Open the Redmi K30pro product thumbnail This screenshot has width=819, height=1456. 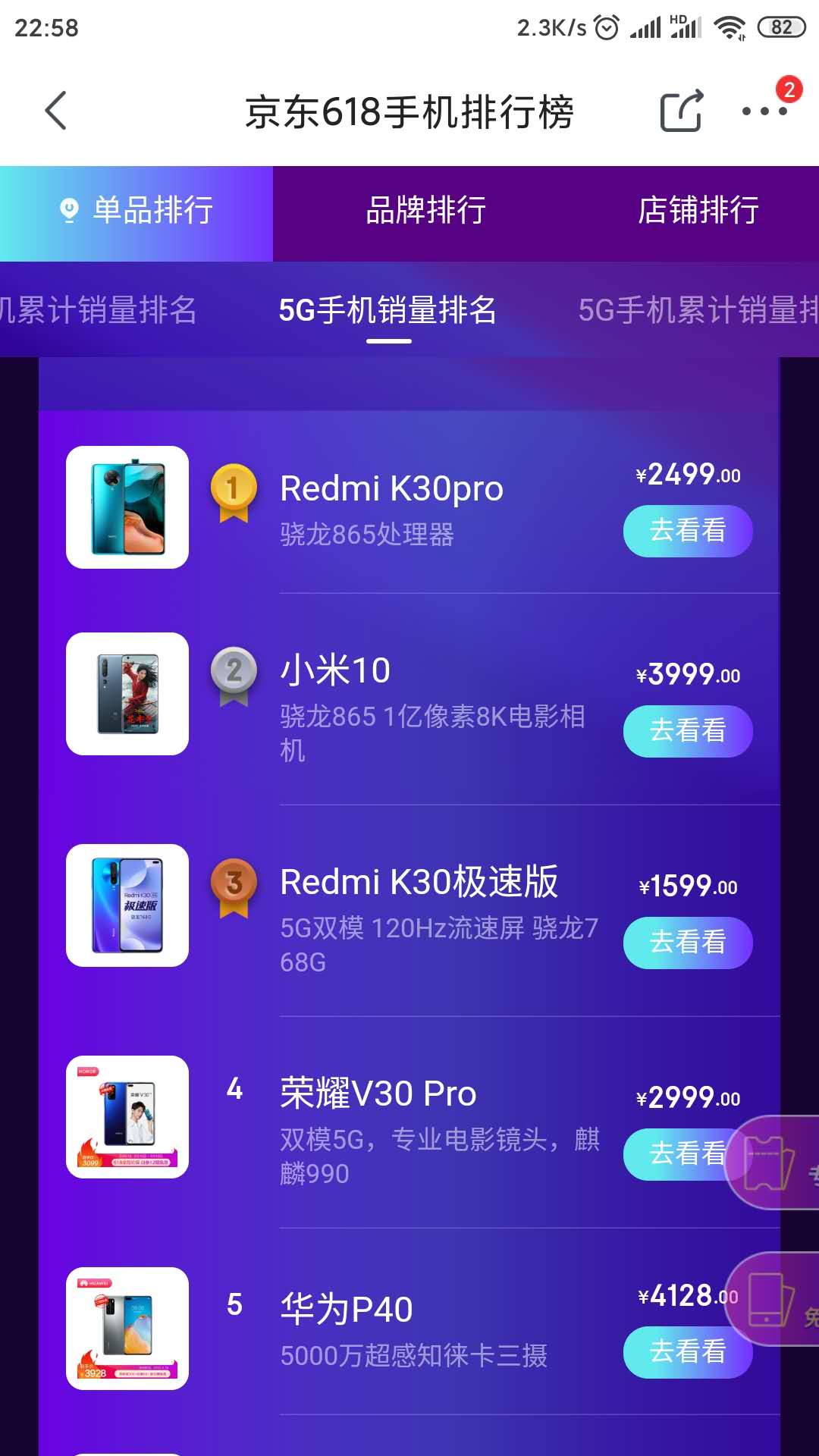pos(127,507)
